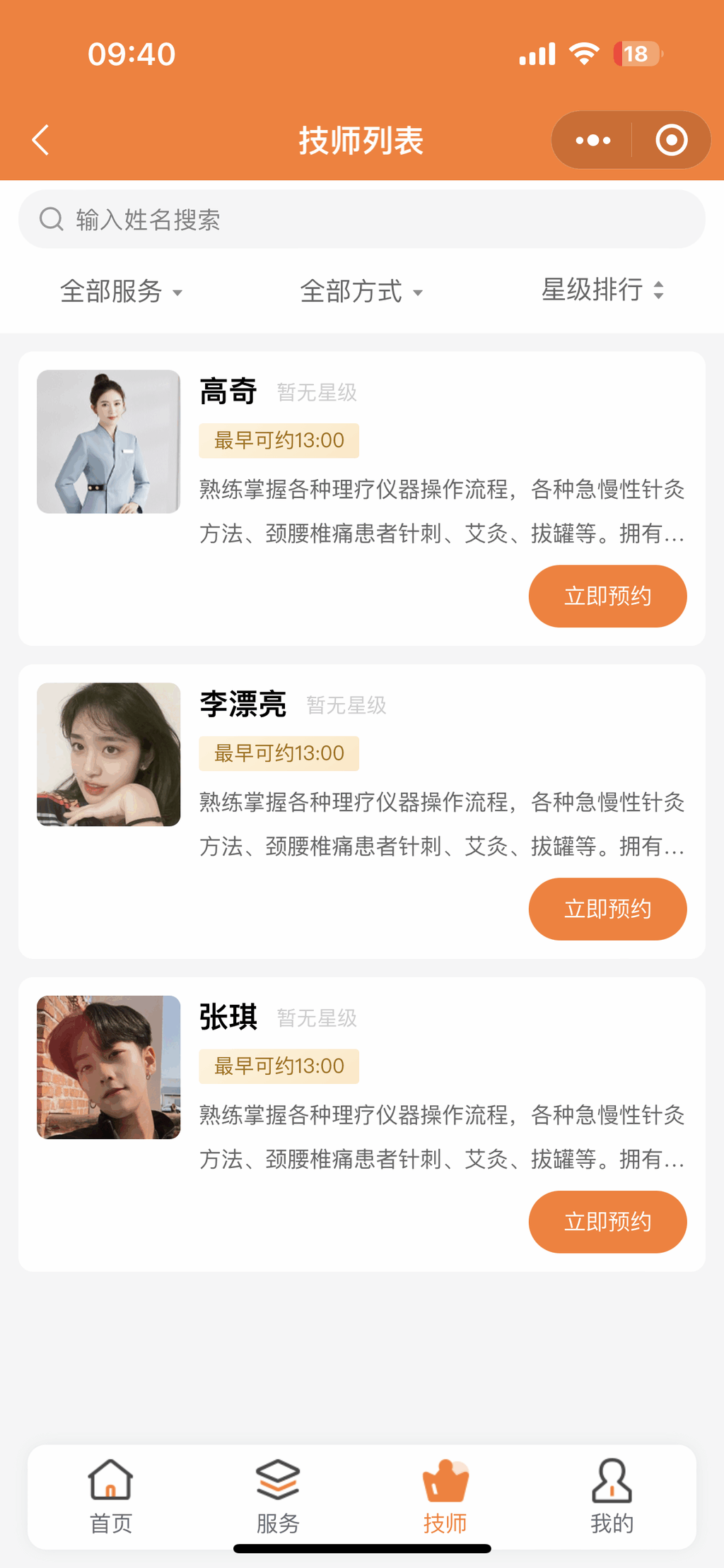Open 张琪's technician profile photo
The height and width of the screenshot is (1568, 724).
click(109, 1067)
